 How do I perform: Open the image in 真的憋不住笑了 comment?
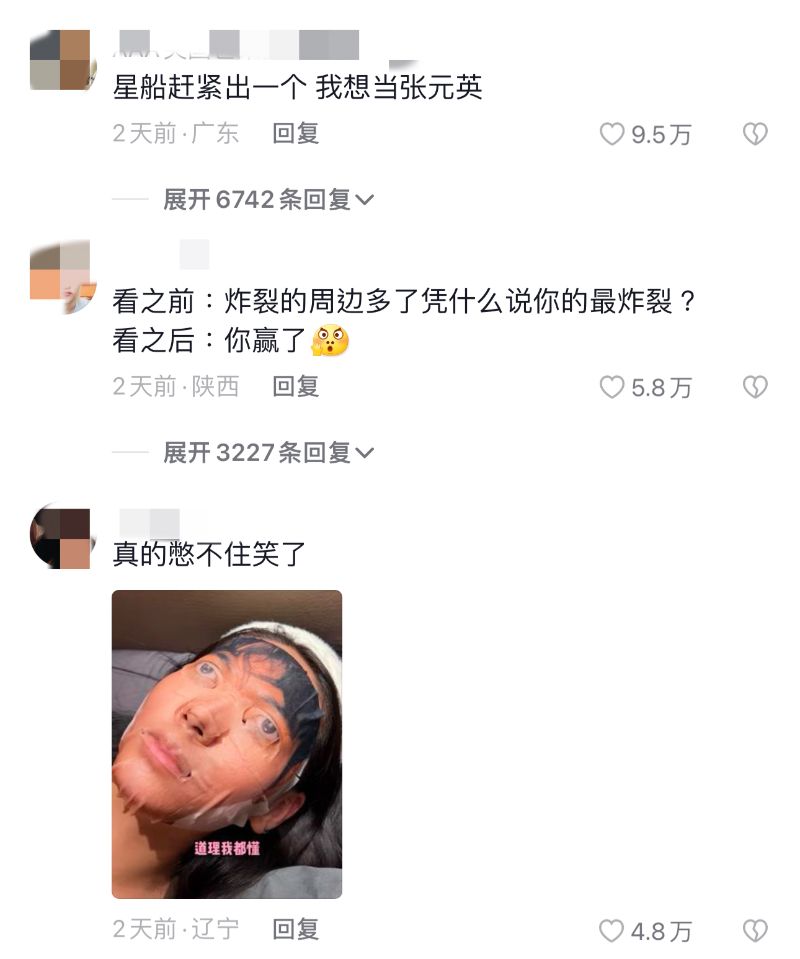227,744
